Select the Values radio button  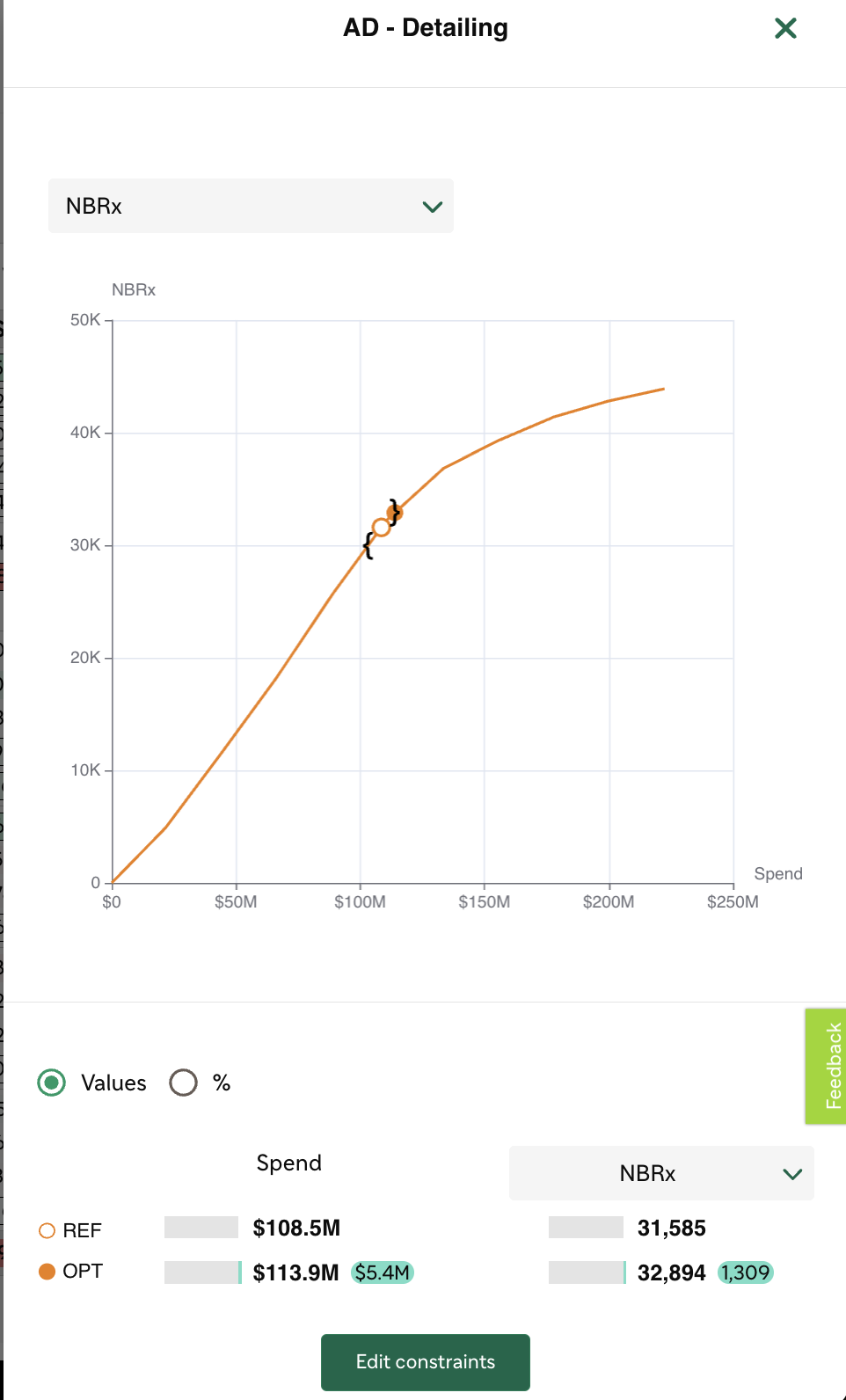(52, 1083)
